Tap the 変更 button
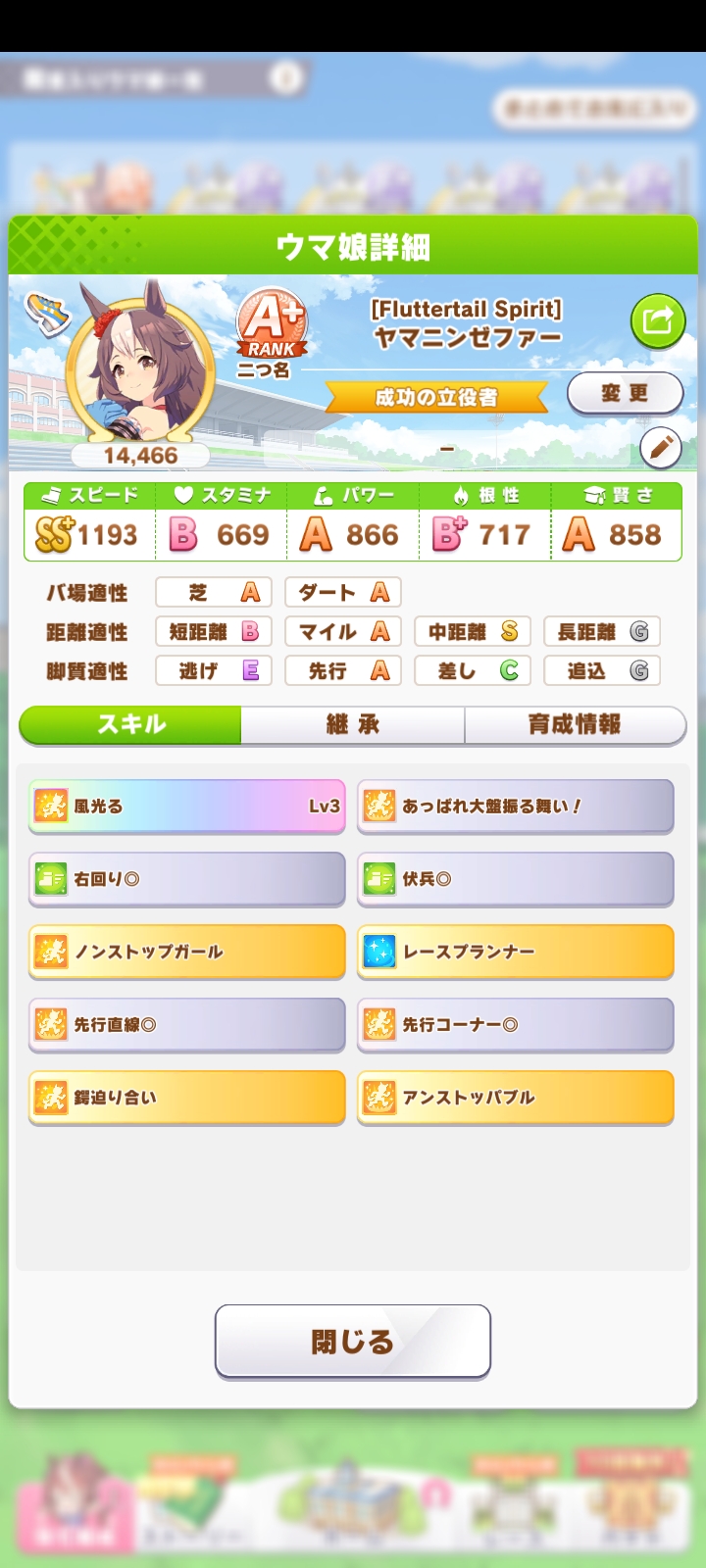 click(625, 394)
